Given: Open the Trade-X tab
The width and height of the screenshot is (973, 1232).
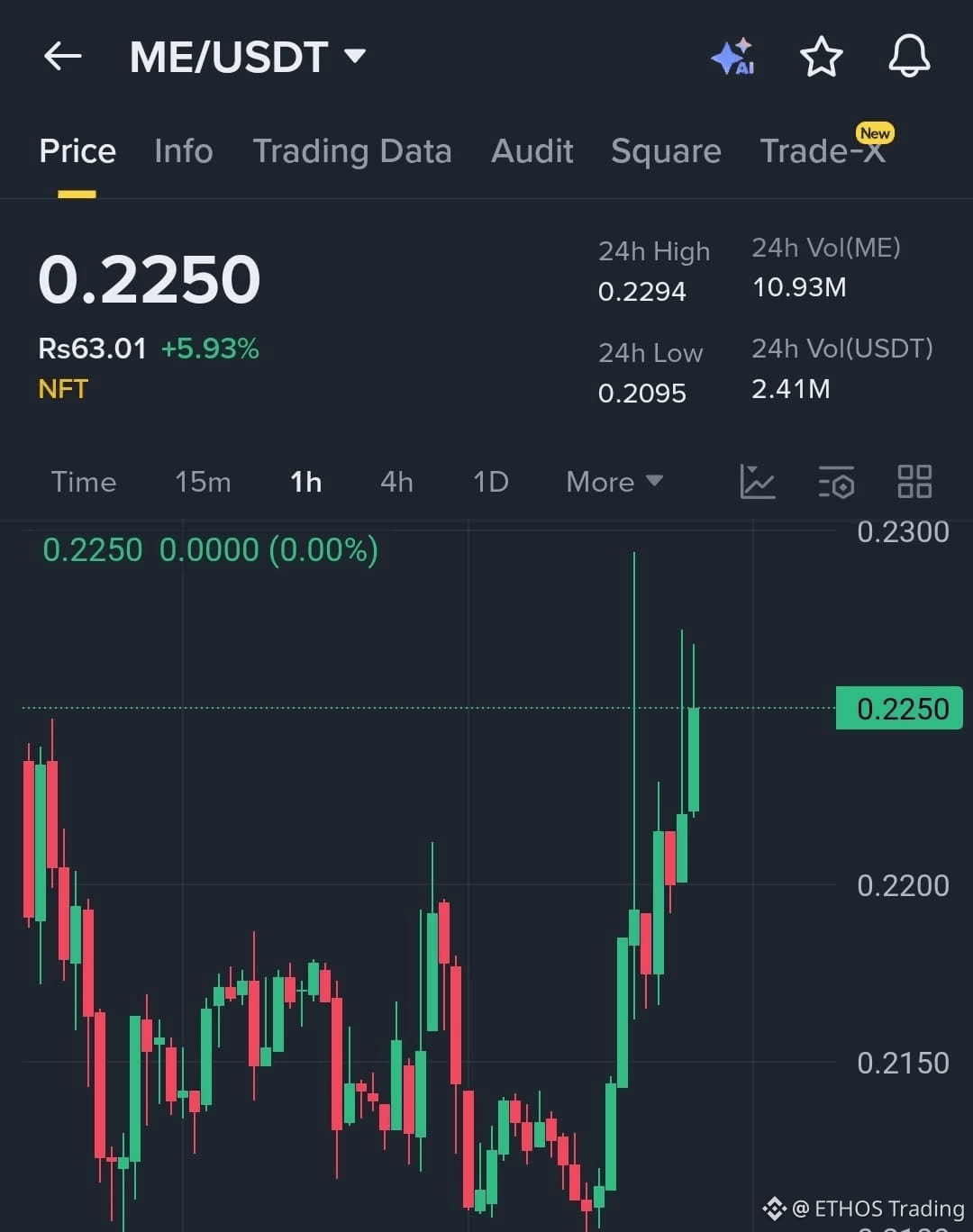Looking at the screenshot, I should (x=823, y=151).
